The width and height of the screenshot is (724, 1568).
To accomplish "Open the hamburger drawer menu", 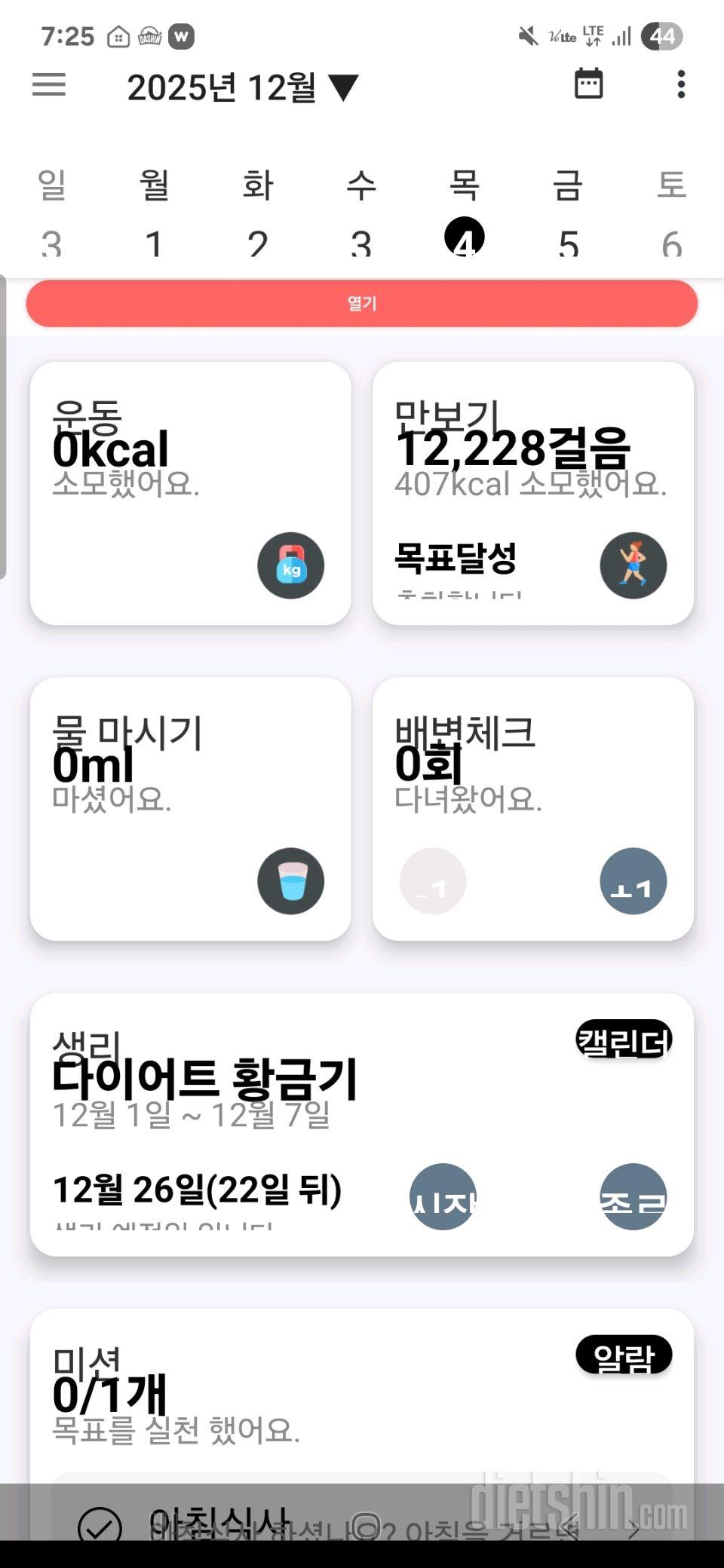I will pyautogui.click(x=49, y=84).
